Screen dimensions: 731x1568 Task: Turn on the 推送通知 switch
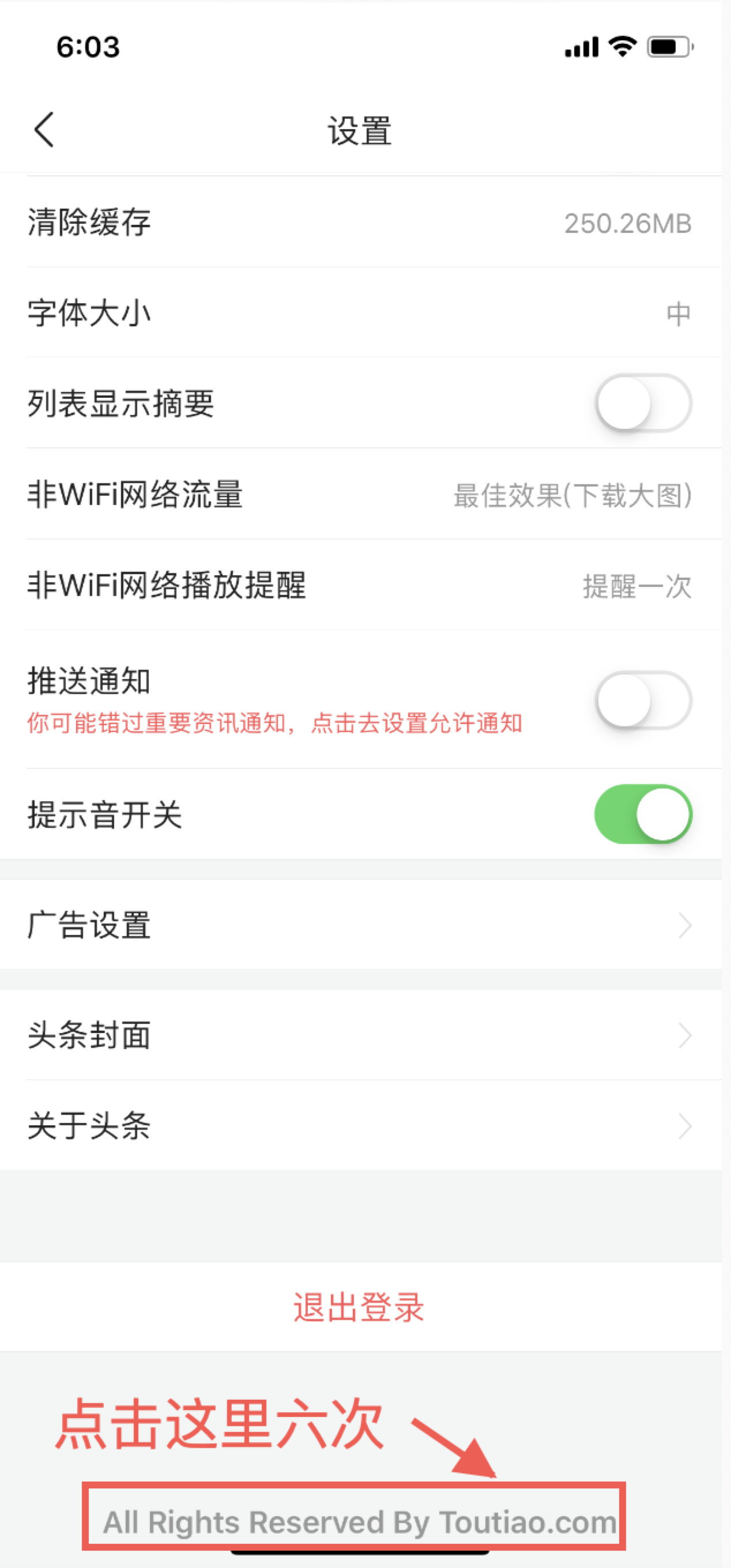(642, 700)
